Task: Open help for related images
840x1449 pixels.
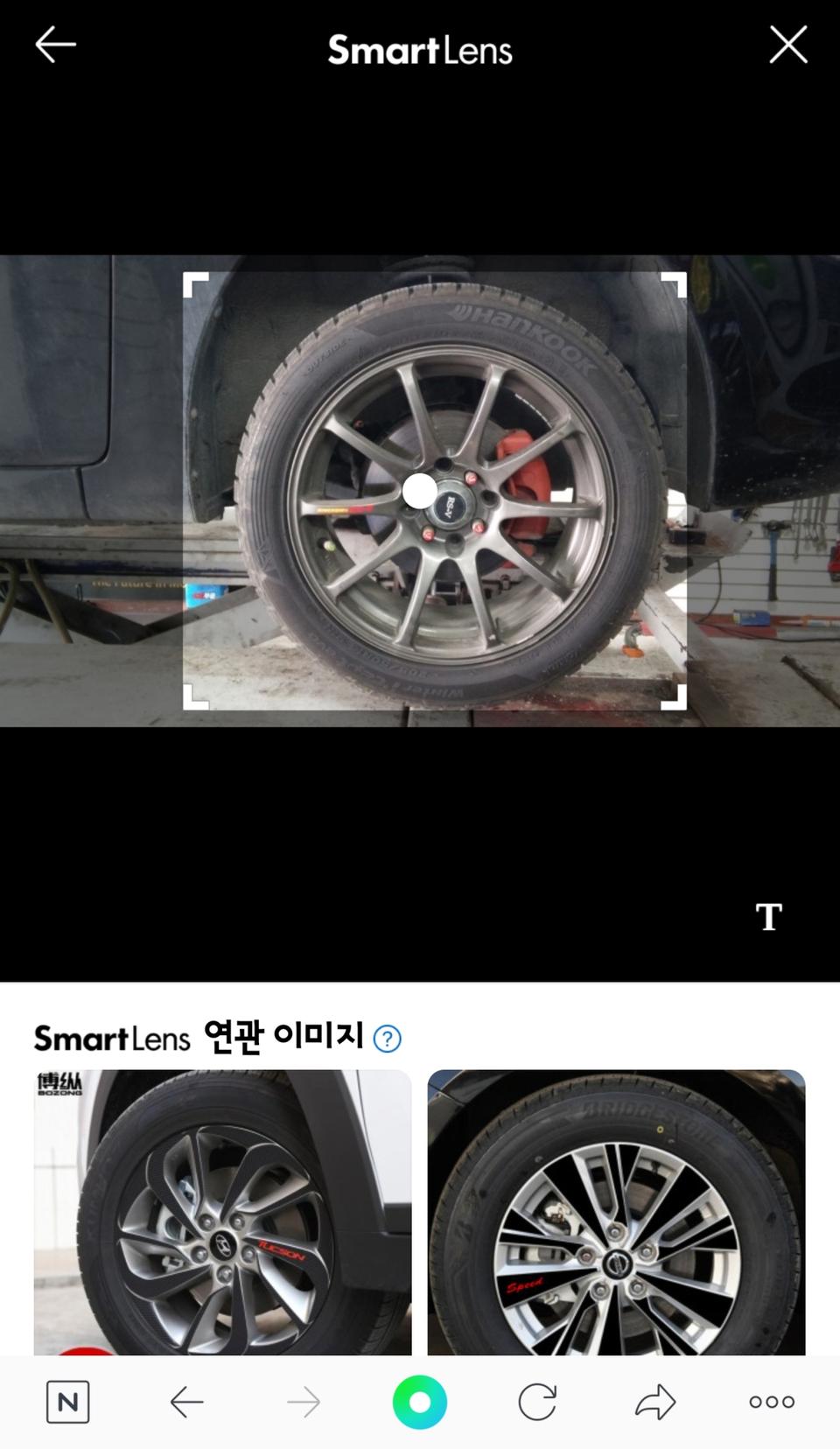Action: coord(387,1039)
